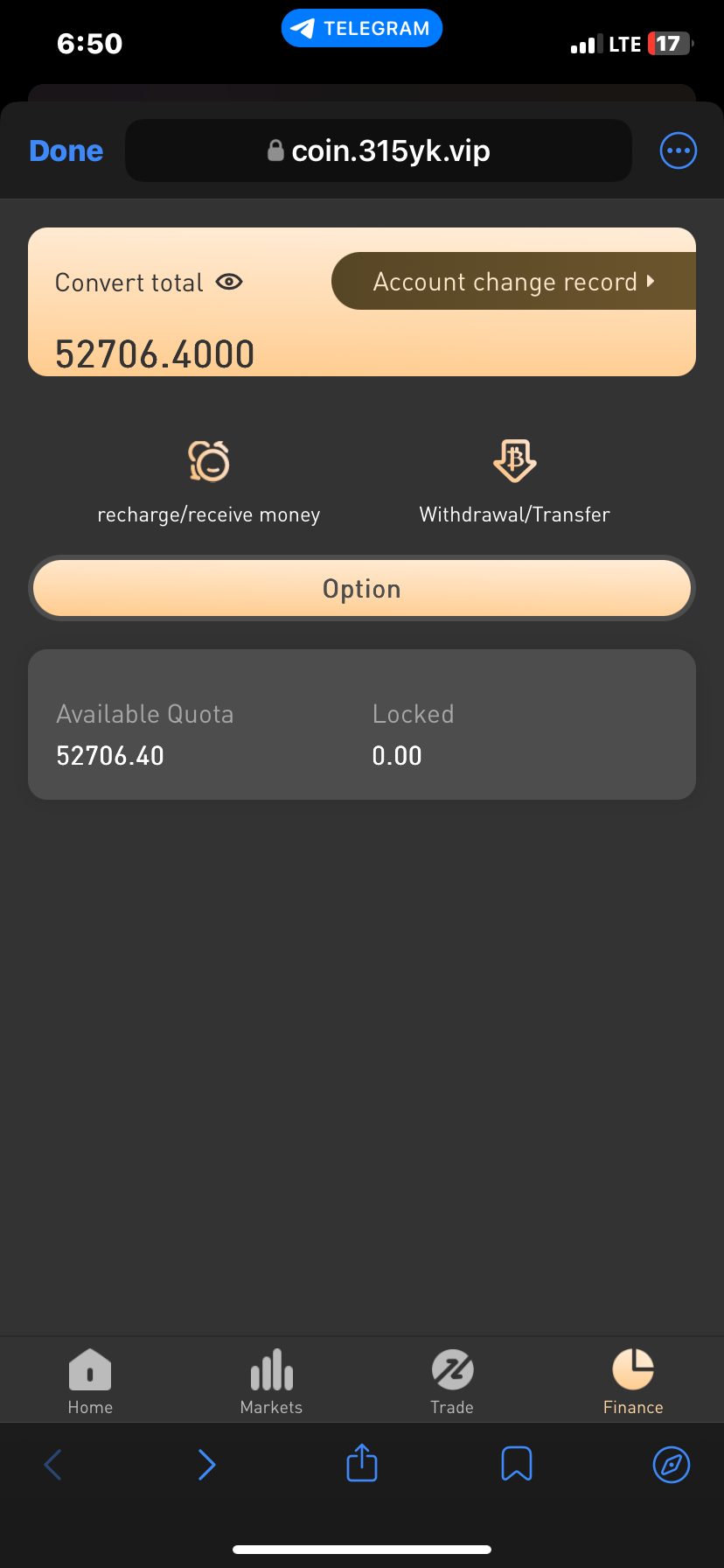Go forward to the next page

(206, 1464)
